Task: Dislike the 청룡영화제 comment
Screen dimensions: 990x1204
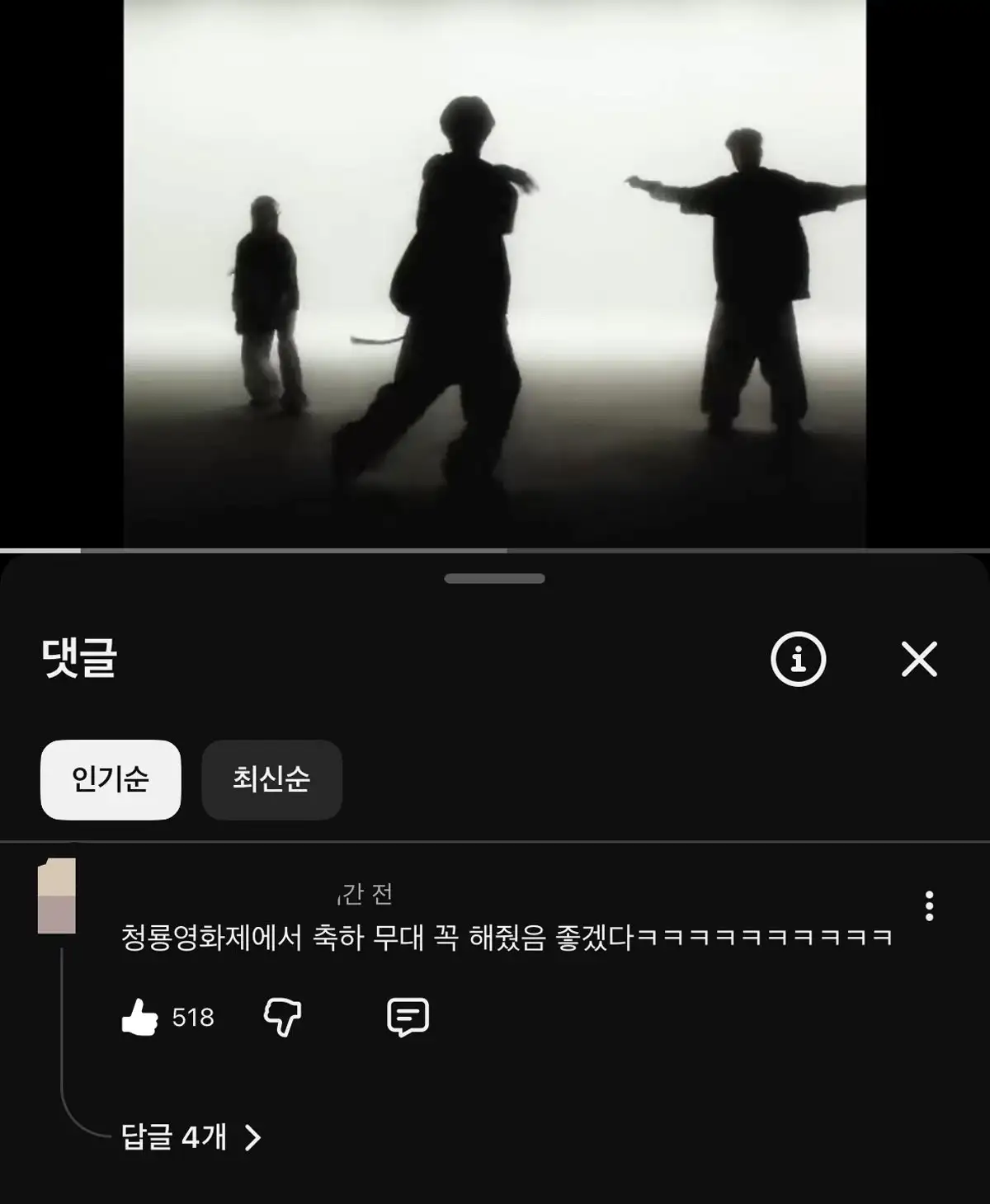Action: click(282, 1017)
